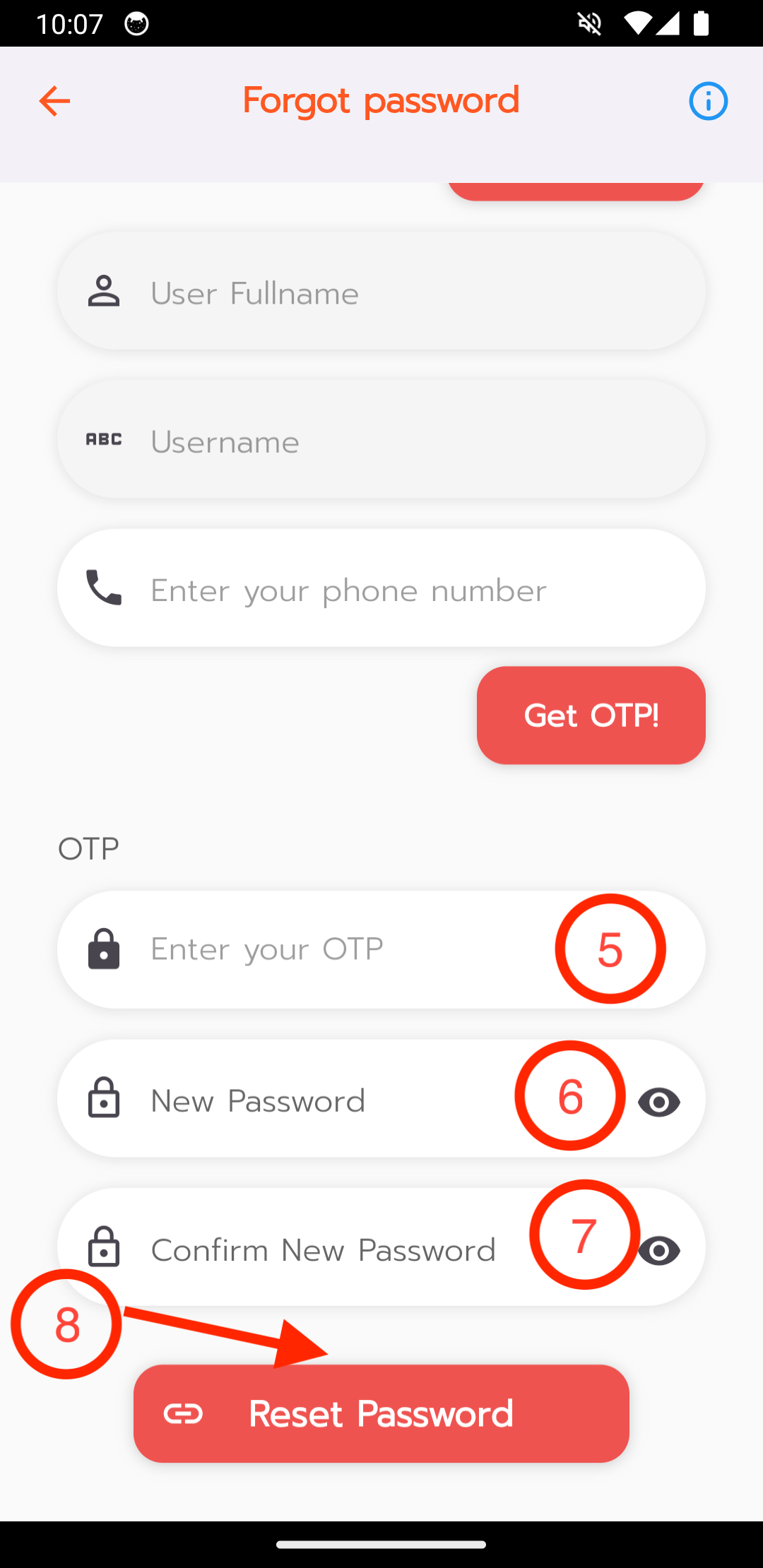763x1568 pixels.
Task: Show the New Password text via eye icon
Action: click(x=658, y=1102)
